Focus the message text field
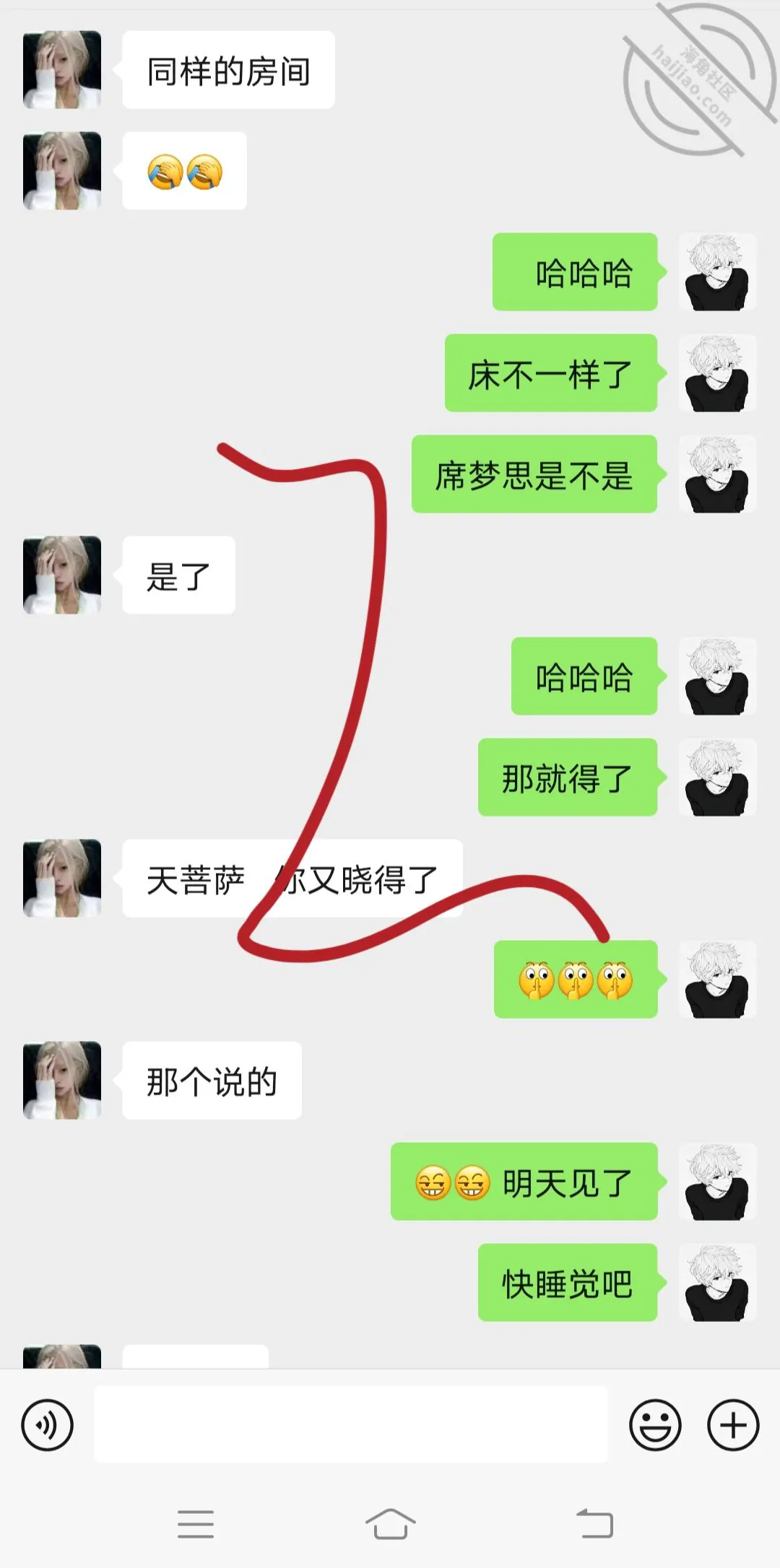This screenshot has width=780, height=1568. 351,1424
